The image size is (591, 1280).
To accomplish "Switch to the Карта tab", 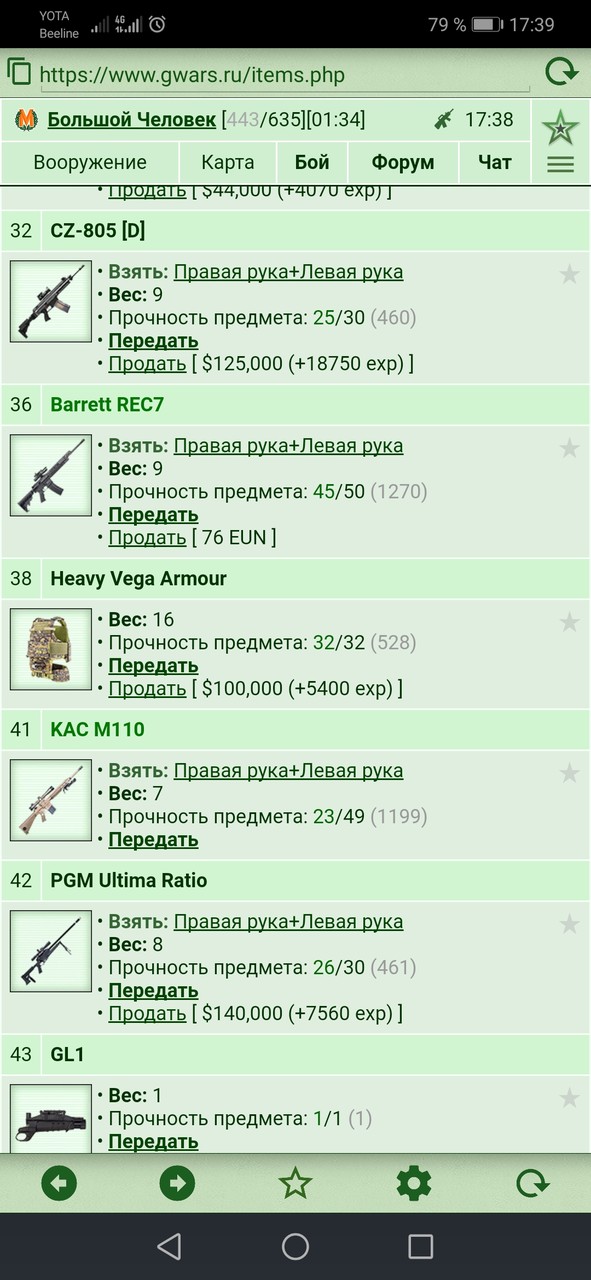I will (x=227, y=162).
